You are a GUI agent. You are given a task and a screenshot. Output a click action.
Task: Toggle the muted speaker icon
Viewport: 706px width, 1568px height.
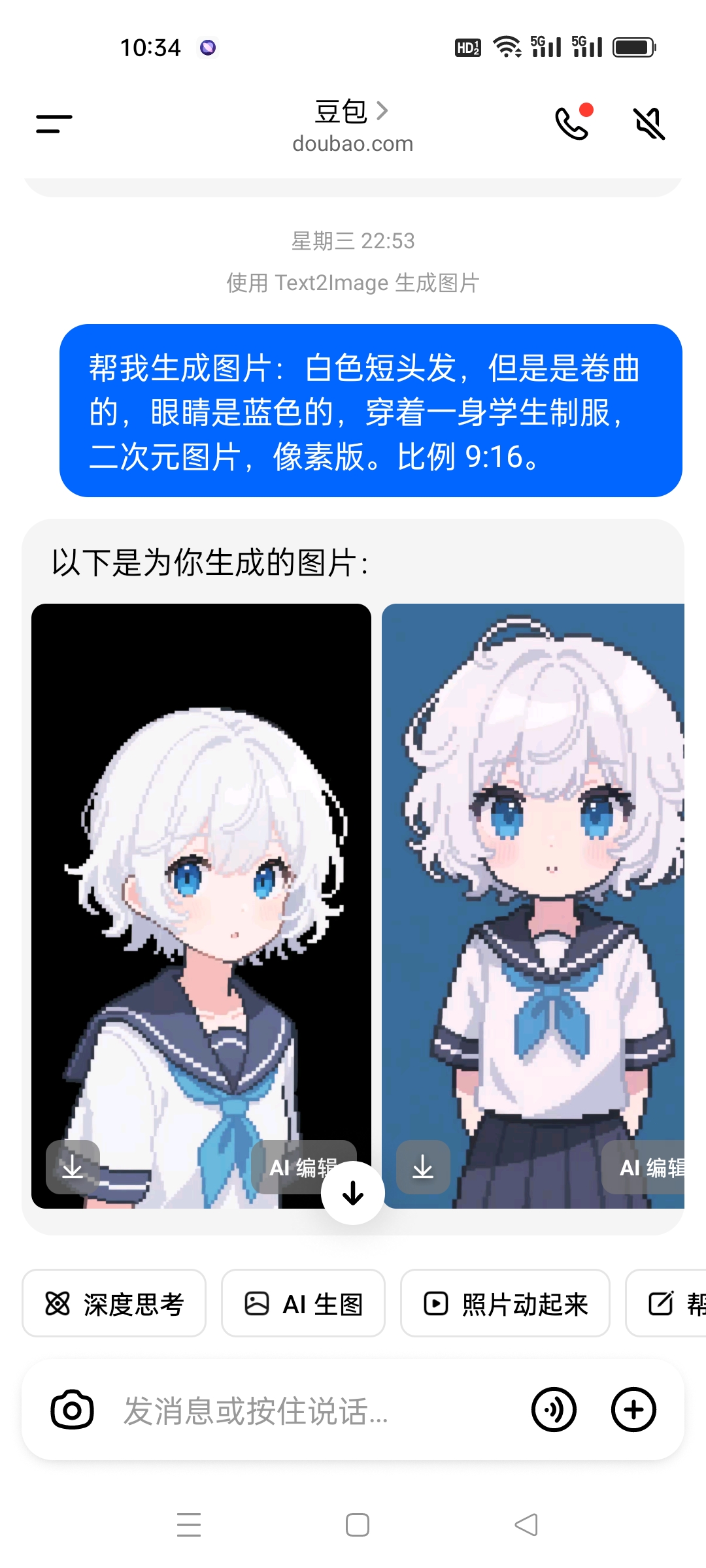(x=649, y=123)
